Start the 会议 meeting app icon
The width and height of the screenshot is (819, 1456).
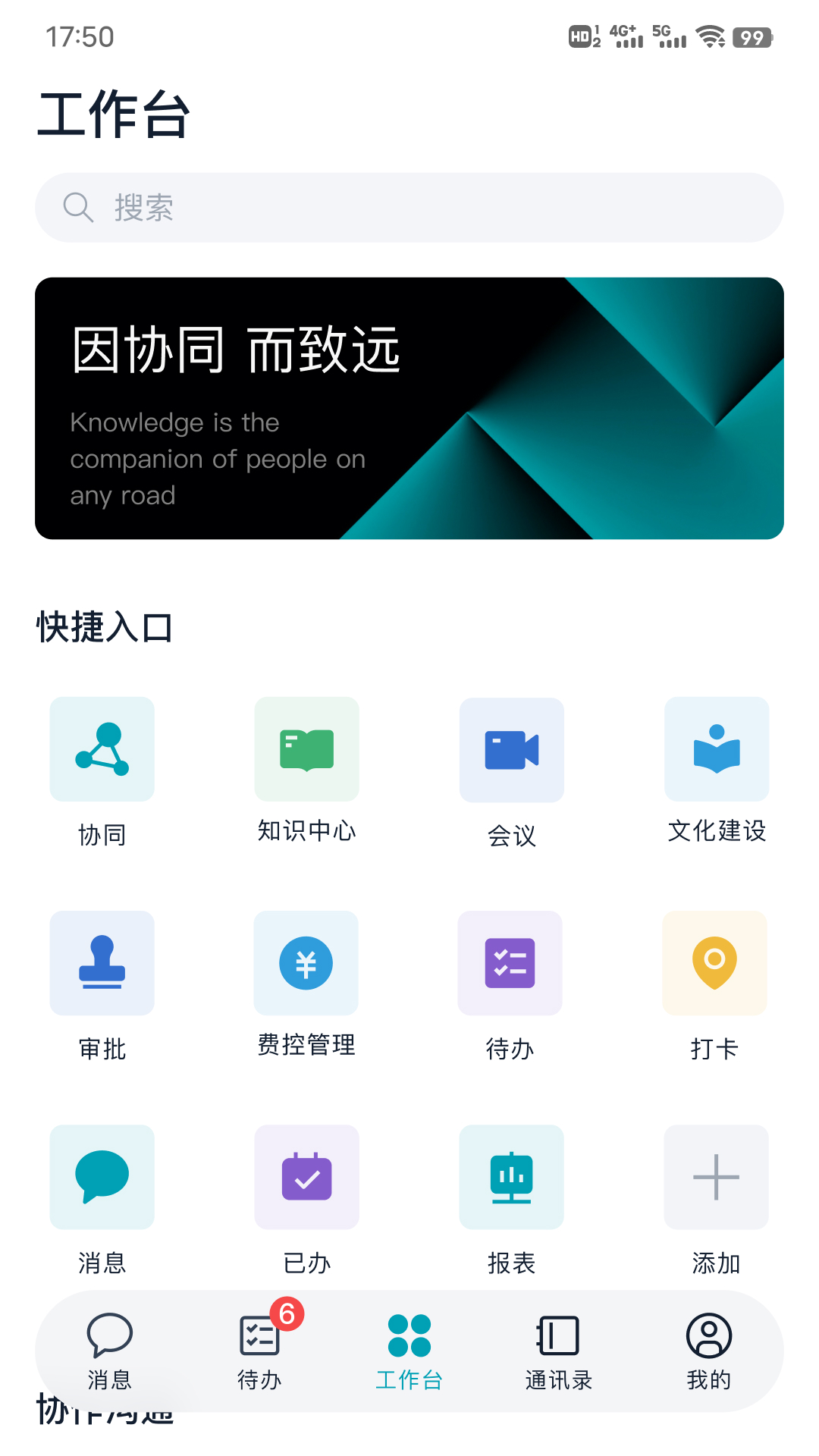[x=511, y=748]
